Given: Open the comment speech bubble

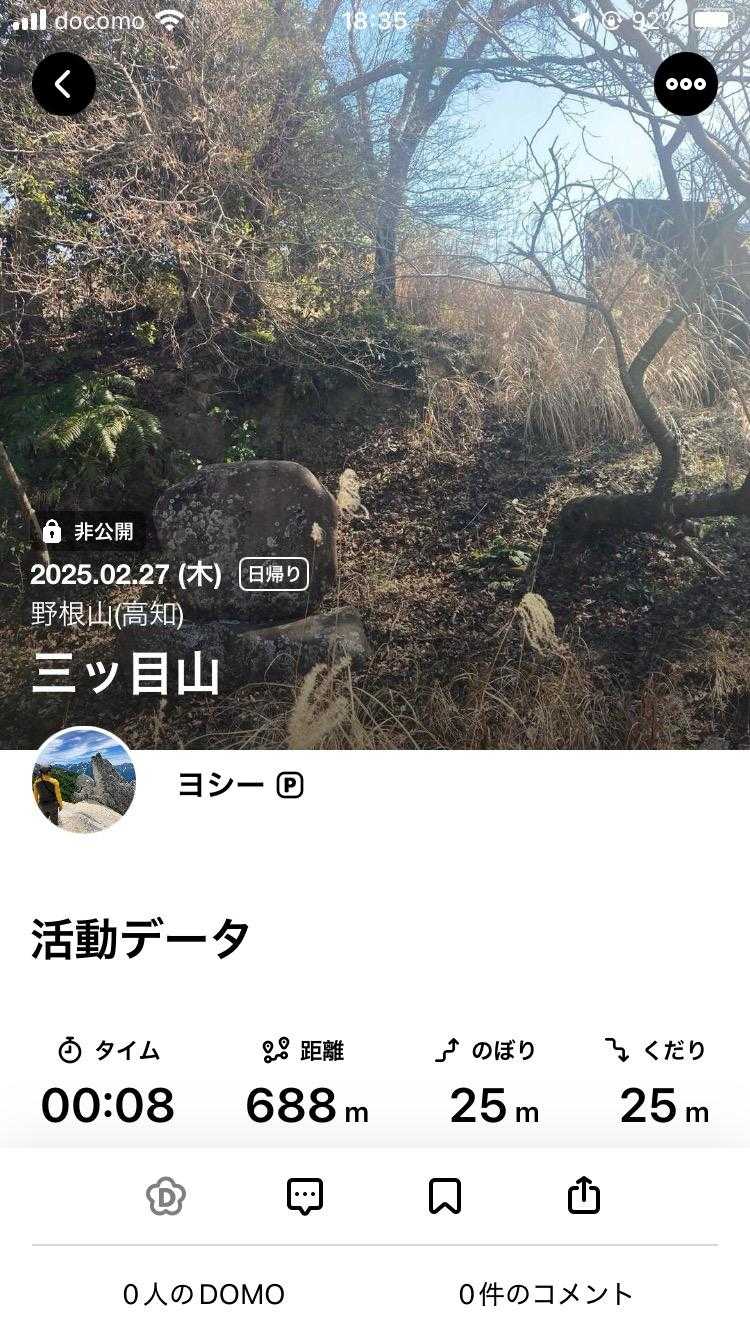Looking at the screenshot, I should click(305, 1196).
